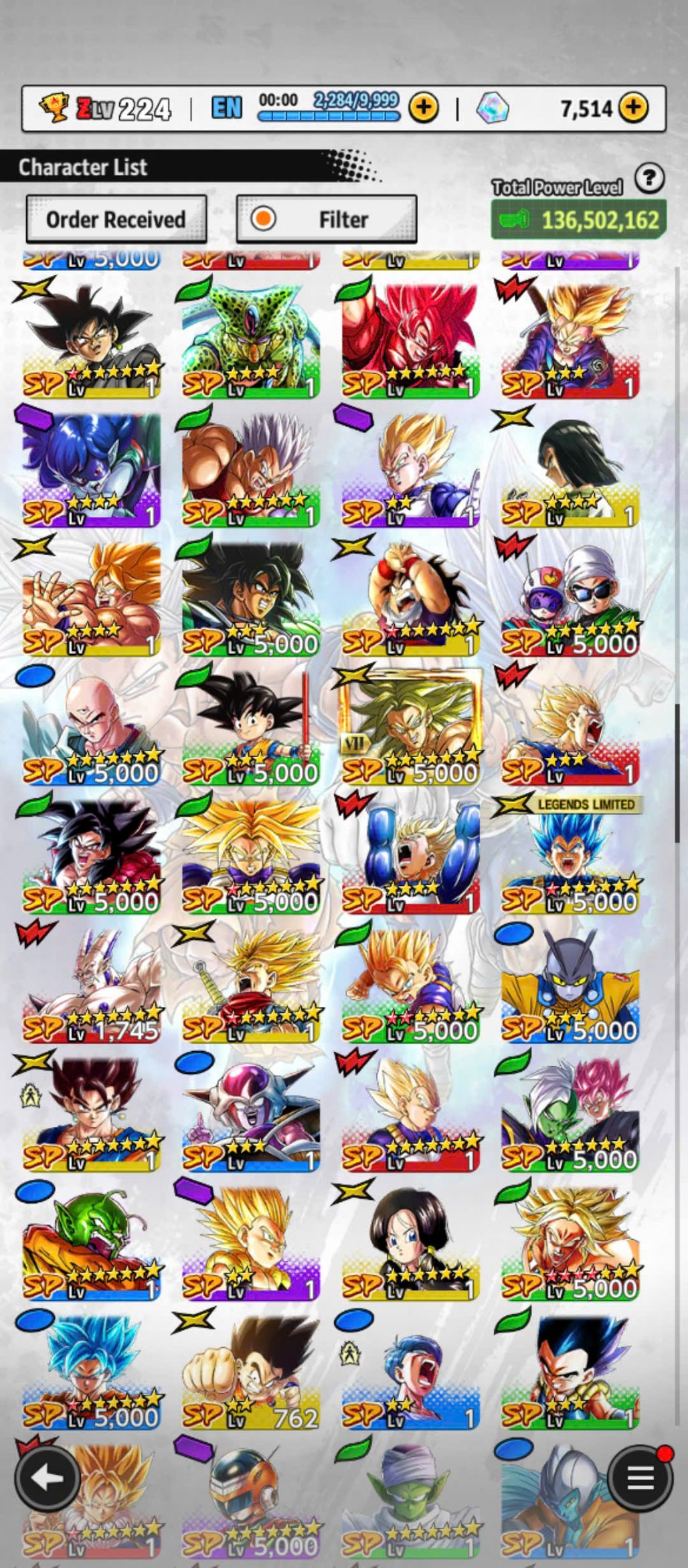Open the help question mark icon
The image size is (688, 1568).
point(649,179)
